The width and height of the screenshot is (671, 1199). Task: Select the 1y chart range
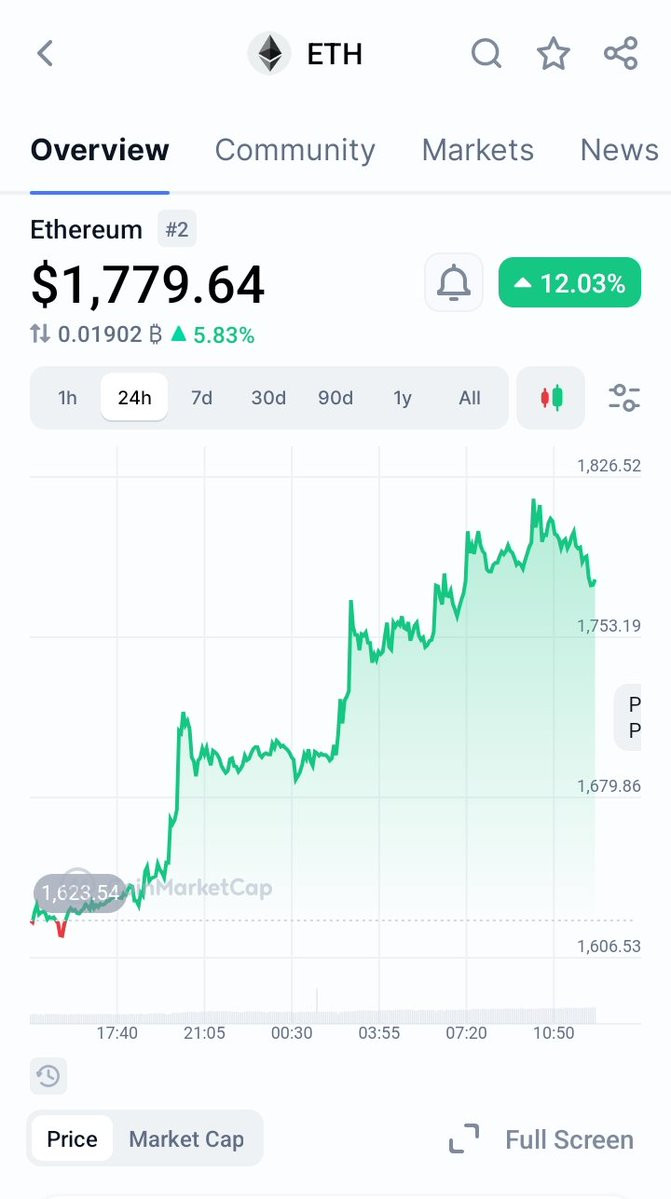point(402,398)
